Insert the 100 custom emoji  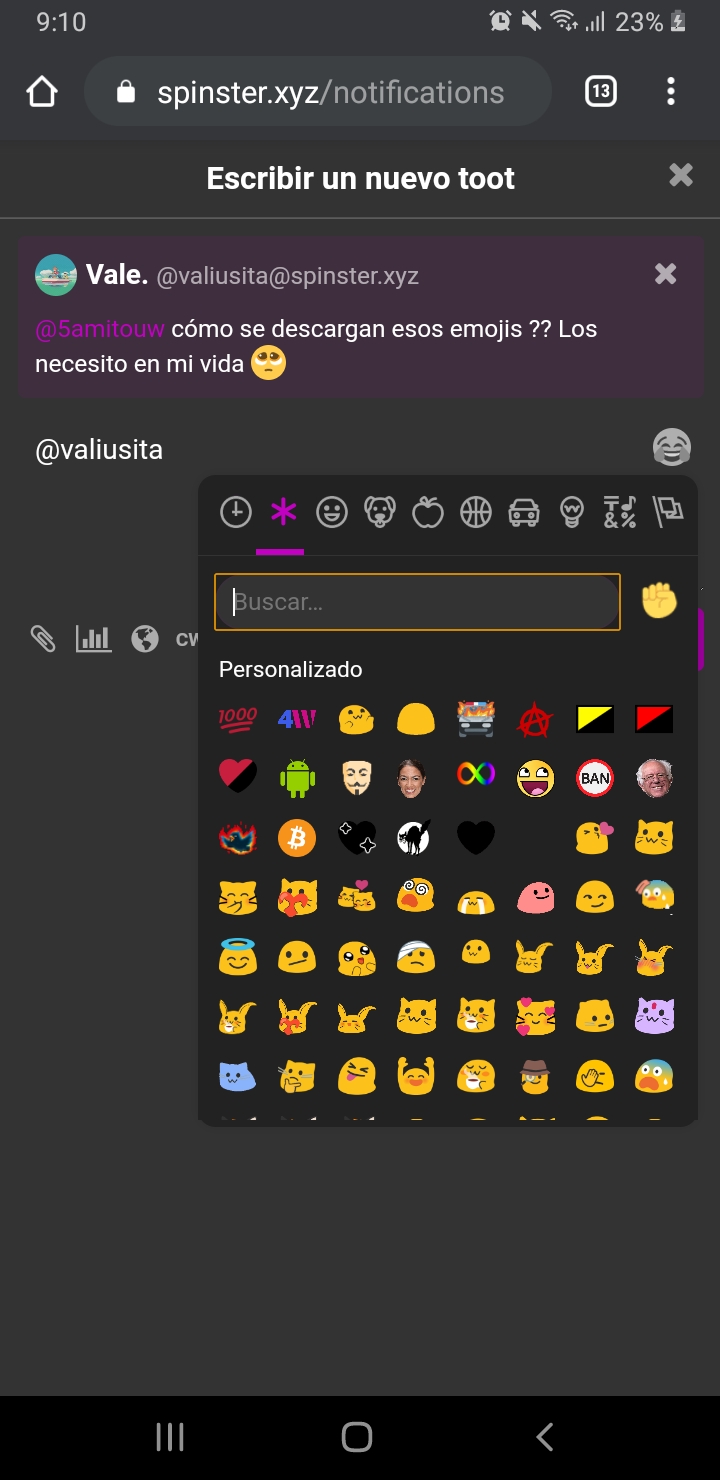coord(238,718)
